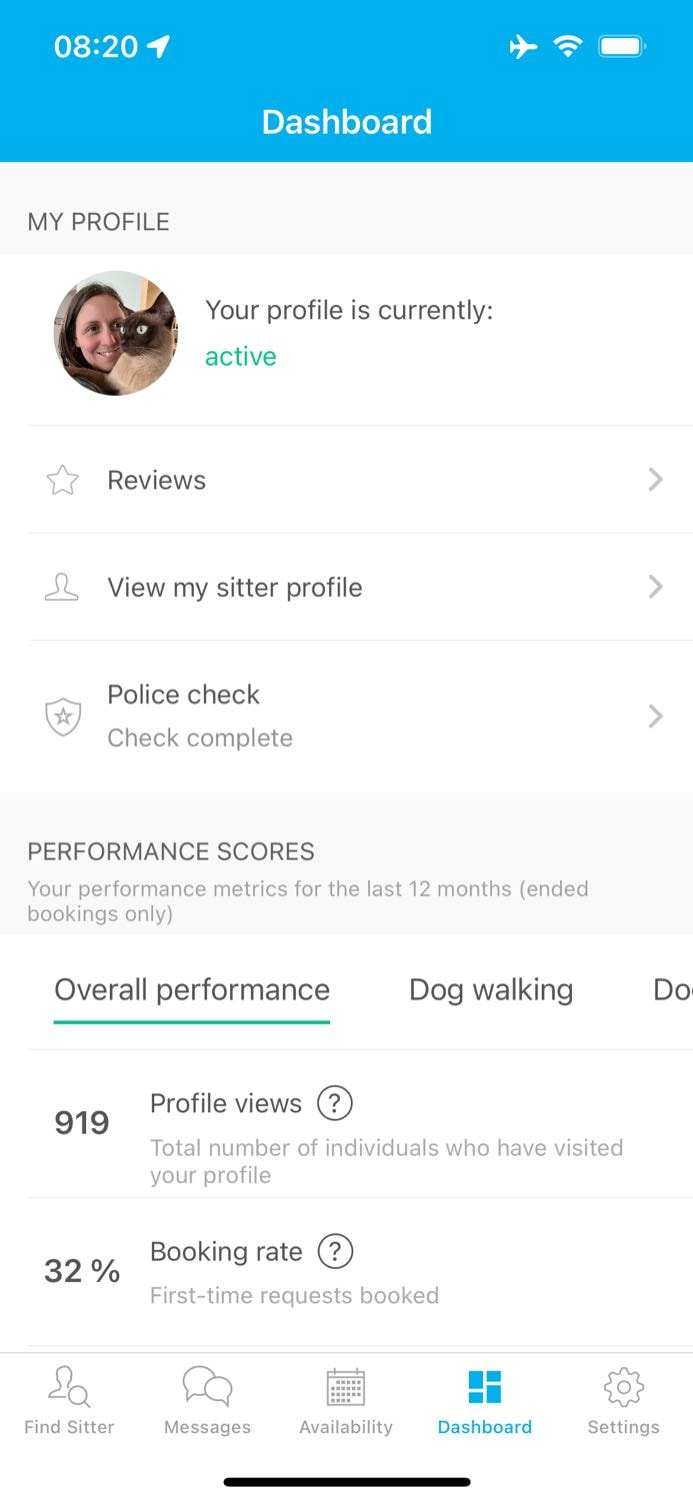Screen dimensions: 693x1500
Task: Show help for Booking rate
Action: coord(335,1252)
